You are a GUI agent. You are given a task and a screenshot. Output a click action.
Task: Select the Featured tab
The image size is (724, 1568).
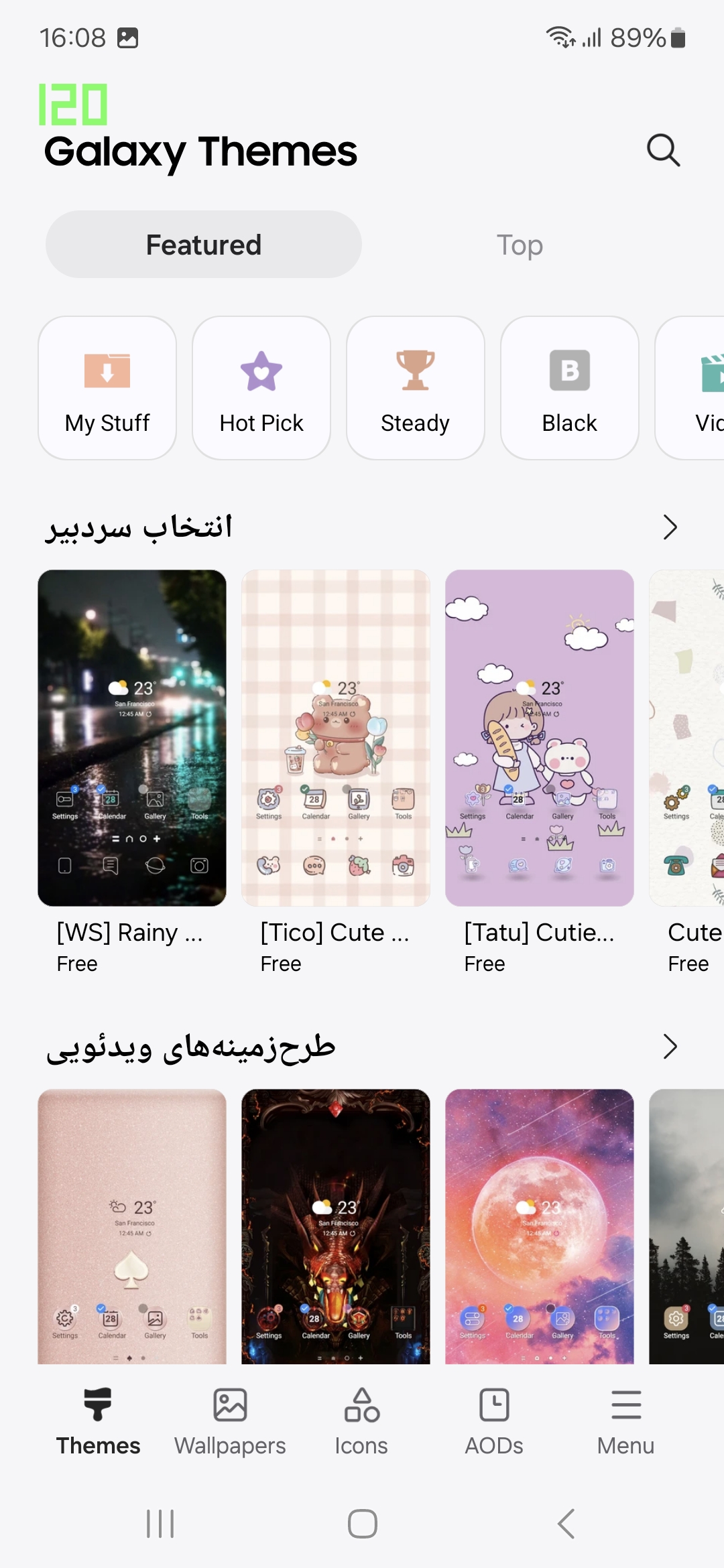[x=204, y=245]
